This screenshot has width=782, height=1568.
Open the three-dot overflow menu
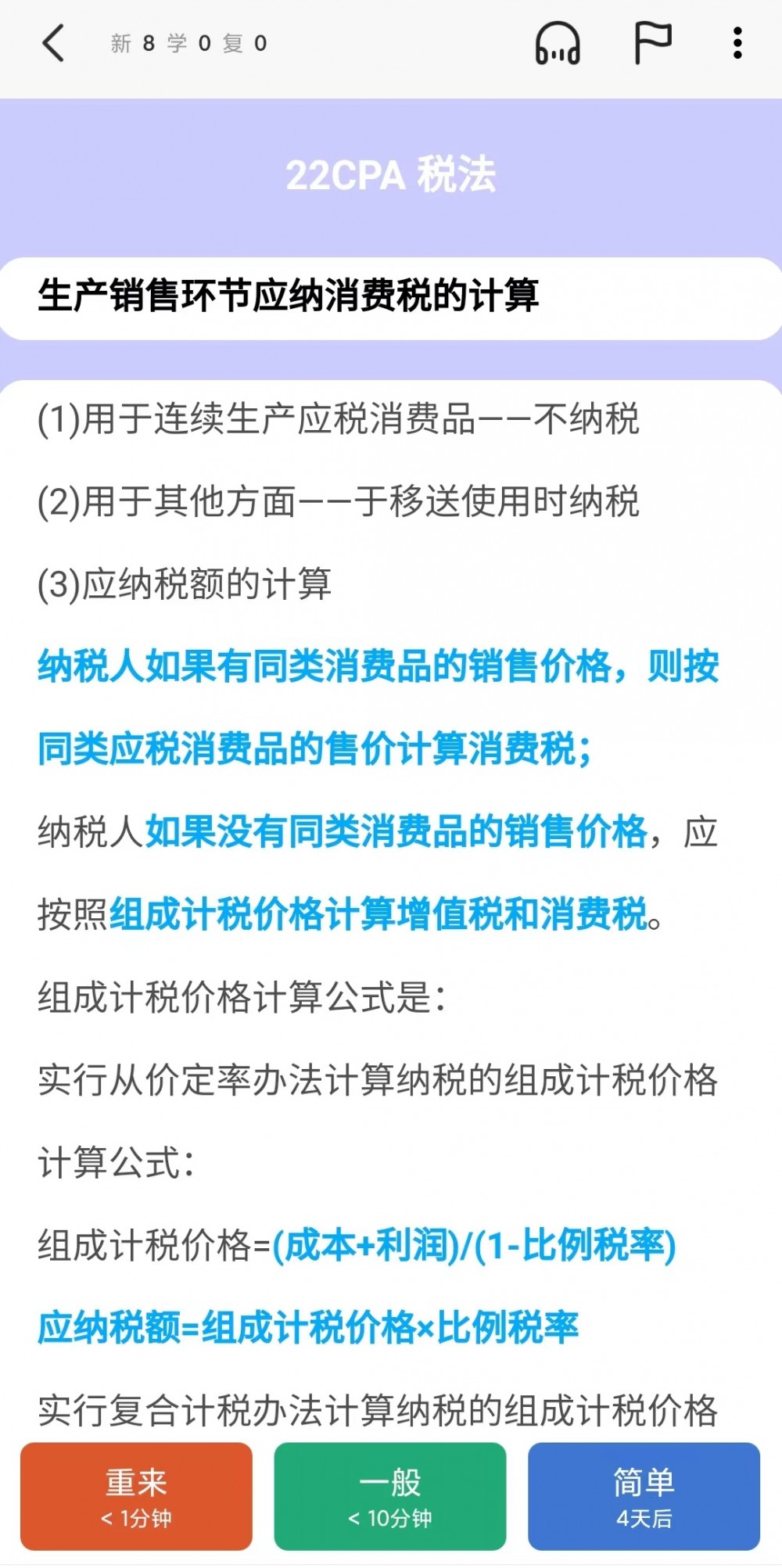[737, 43]
